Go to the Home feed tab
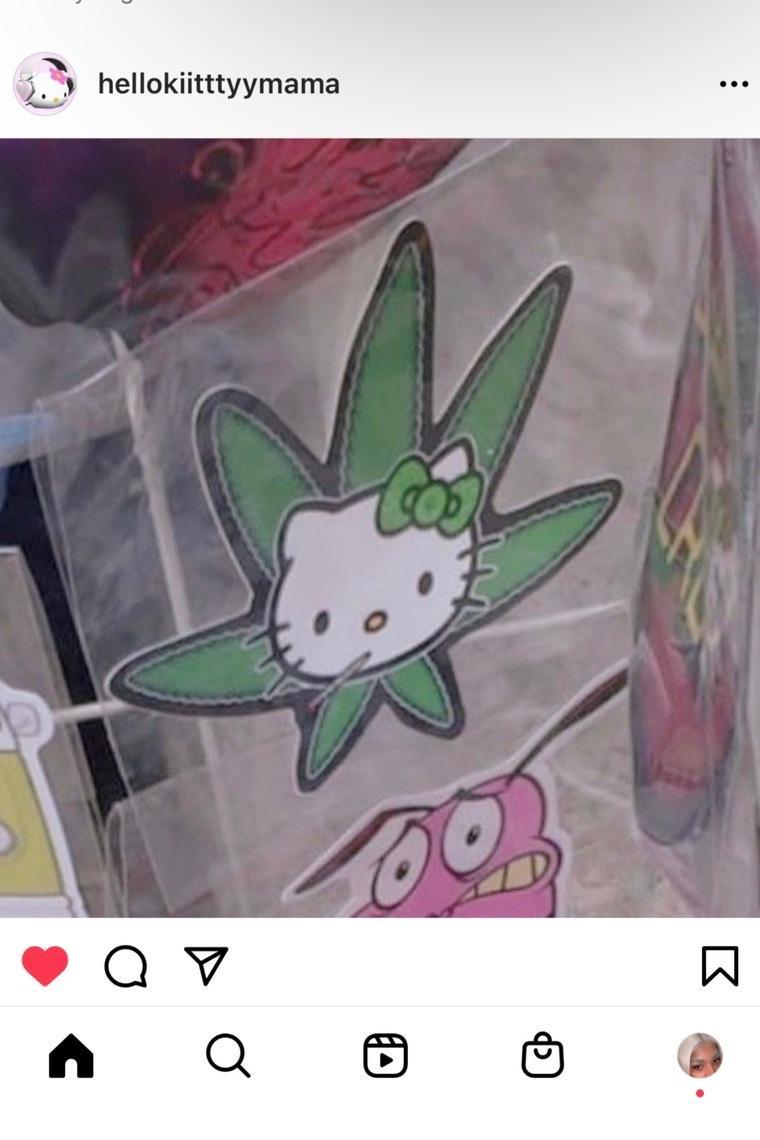Viewport: 760px width, 1140px height. tap(71, 1055)
